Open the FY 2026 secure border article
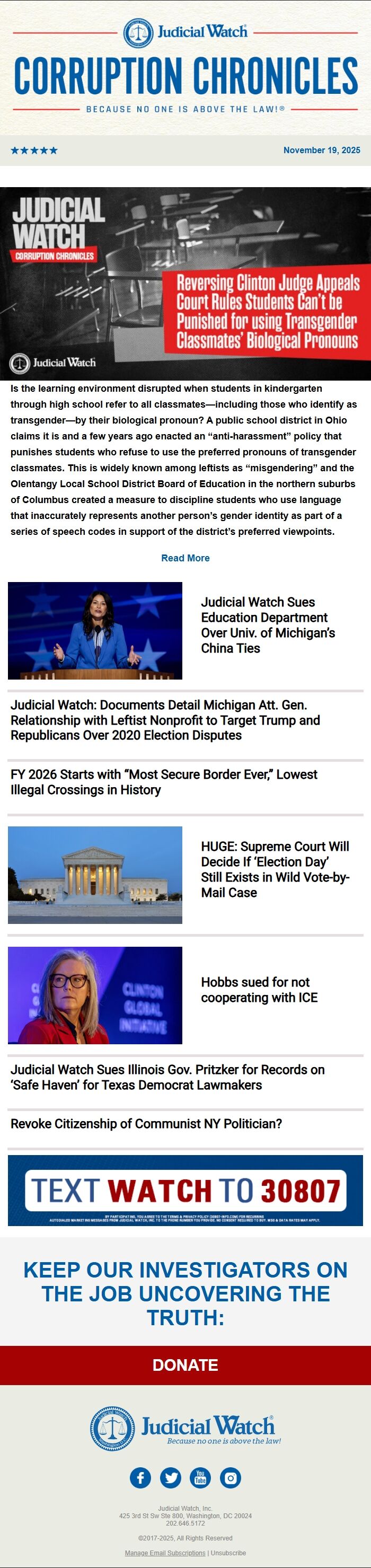This screenshot has width=371, height=1568. pos(164,781)
